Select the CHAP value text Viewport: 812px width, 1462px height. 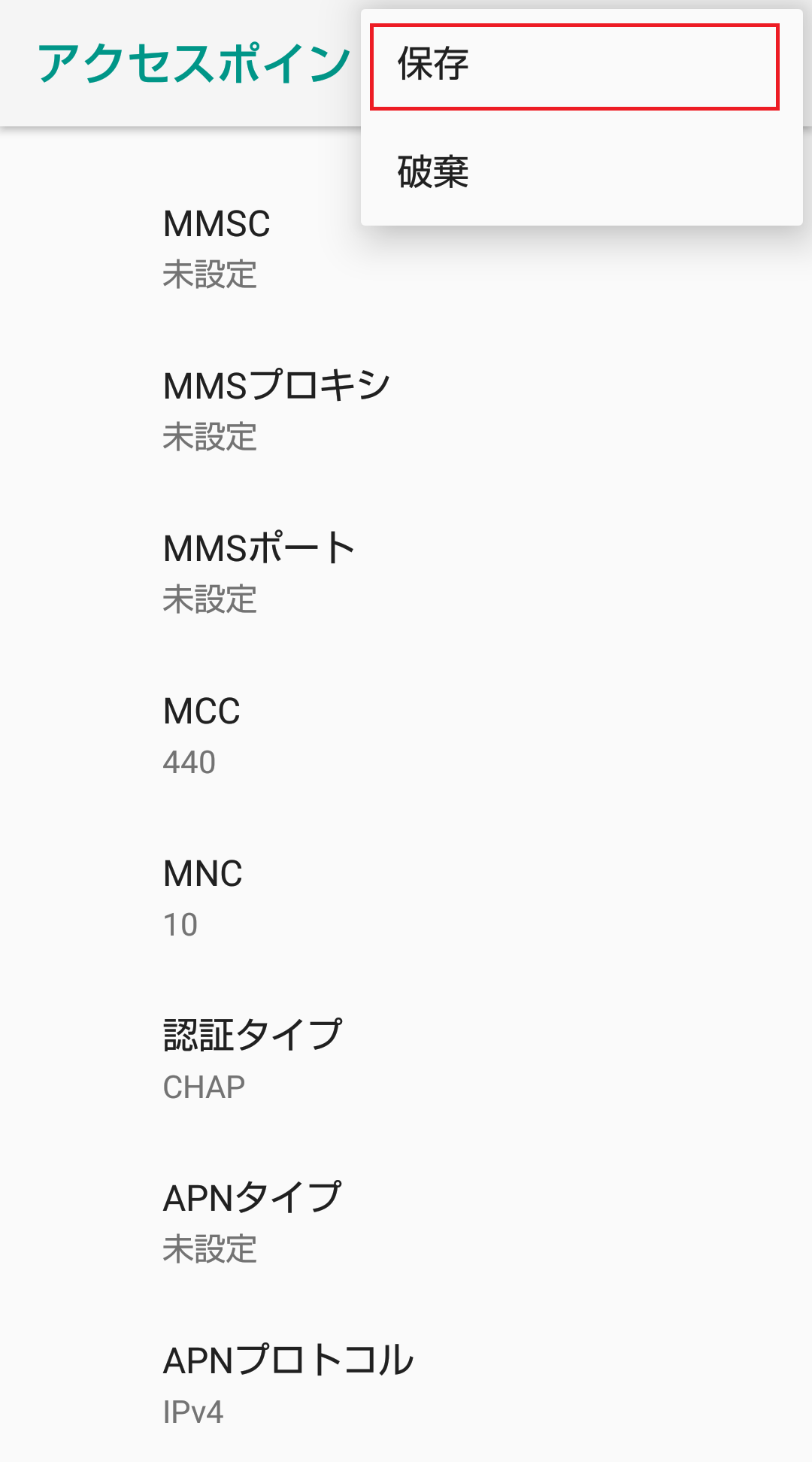203,1085
